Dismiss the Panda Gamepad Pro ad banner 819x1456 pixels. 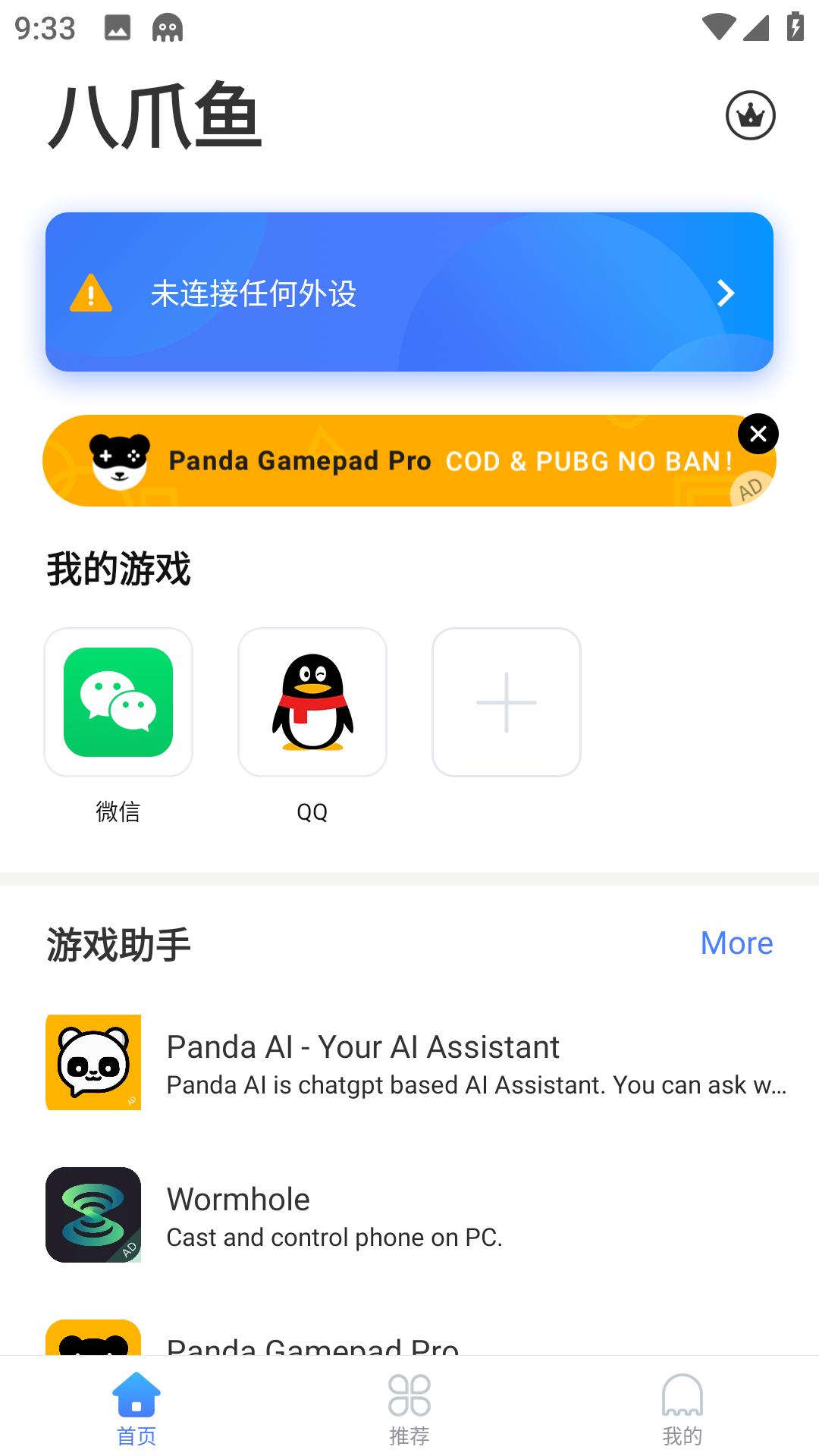pos(758,434)
